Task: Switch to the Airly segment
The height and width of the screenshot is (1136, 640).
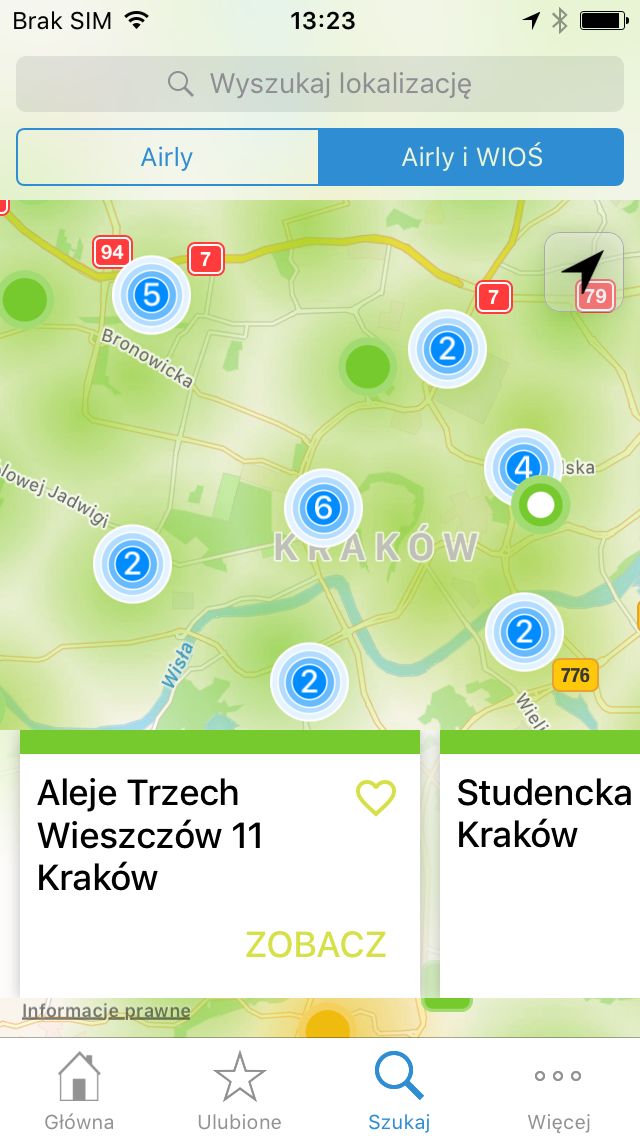Action: point(167,157)
